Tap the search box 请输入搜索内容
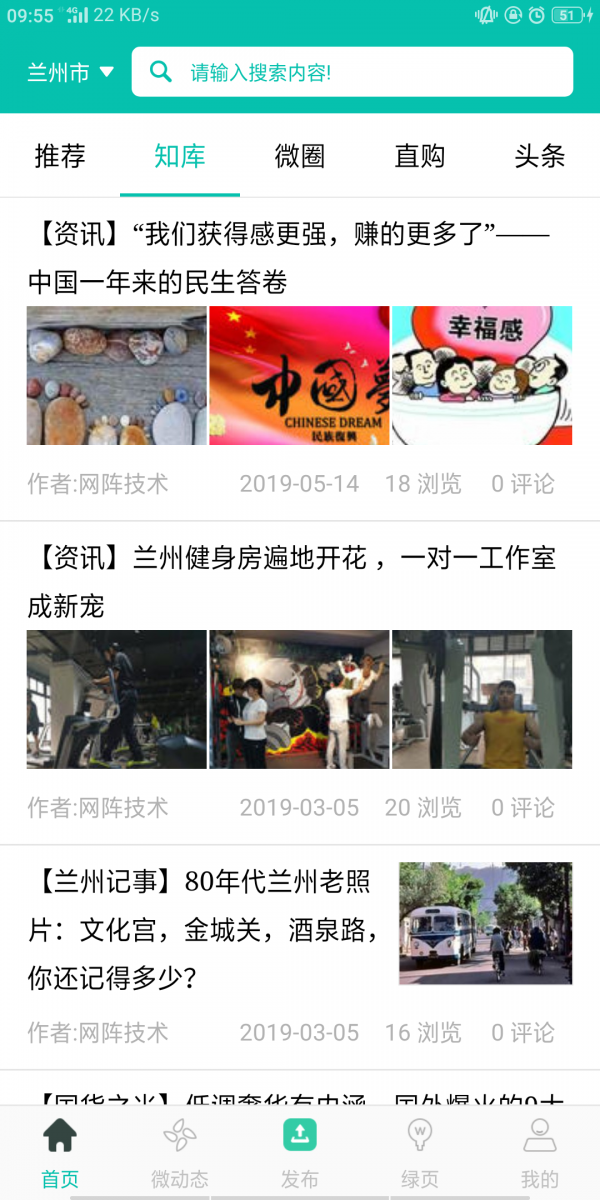 pos(352,72)
